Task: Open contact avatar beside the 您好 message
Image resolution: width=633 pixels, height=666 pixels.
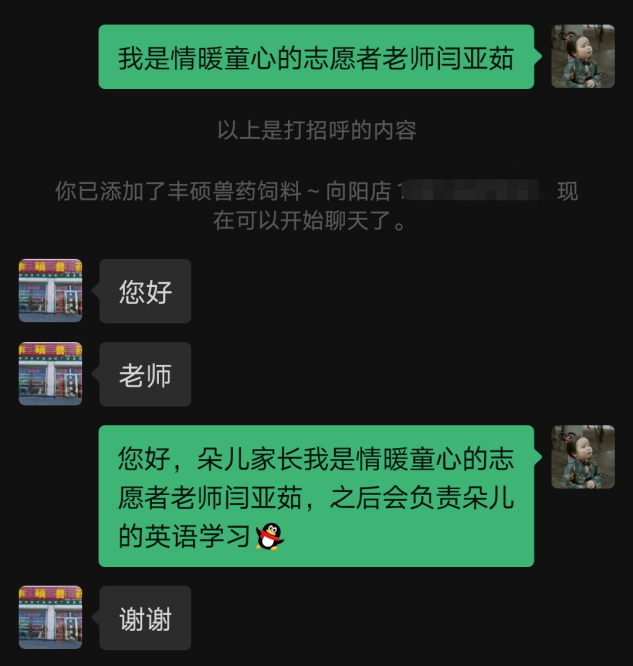Action: coord(50,290)
